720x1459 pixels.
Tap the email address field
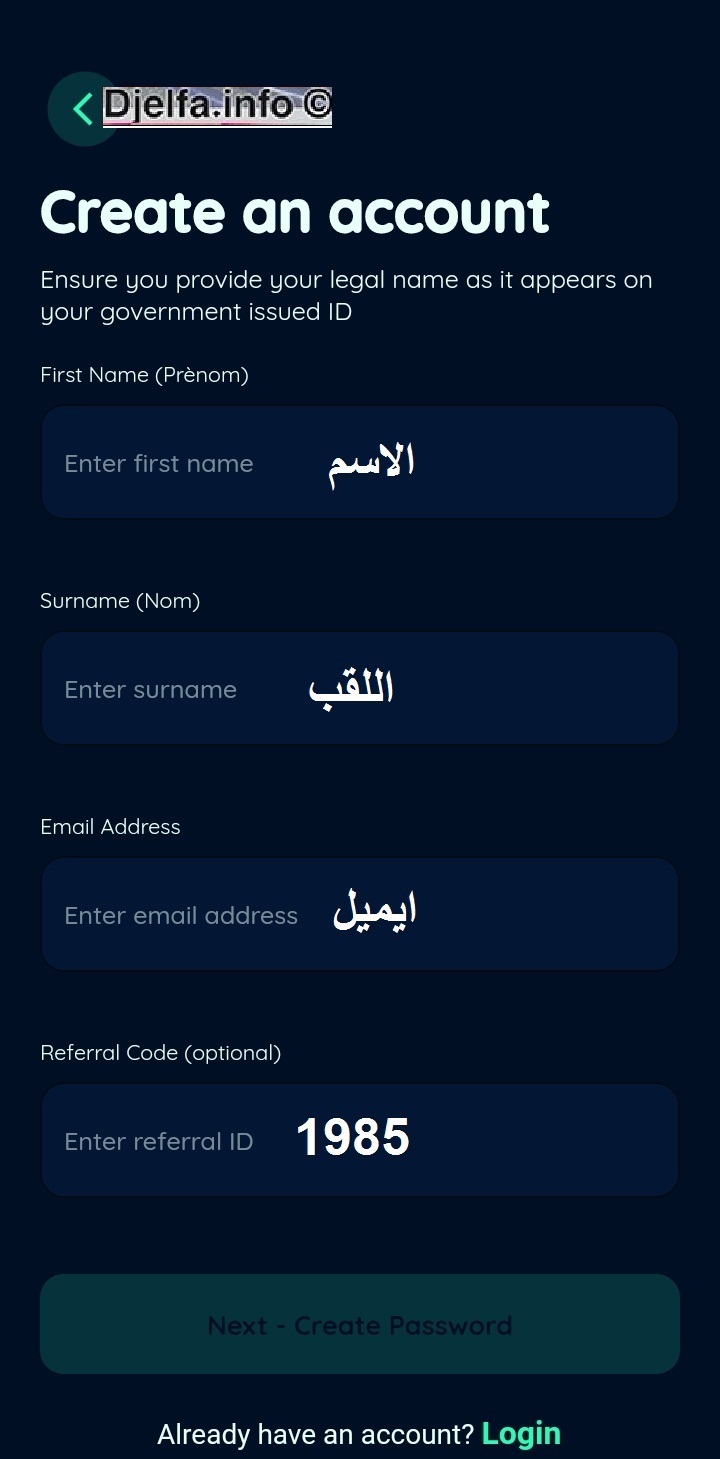(360, 914)
